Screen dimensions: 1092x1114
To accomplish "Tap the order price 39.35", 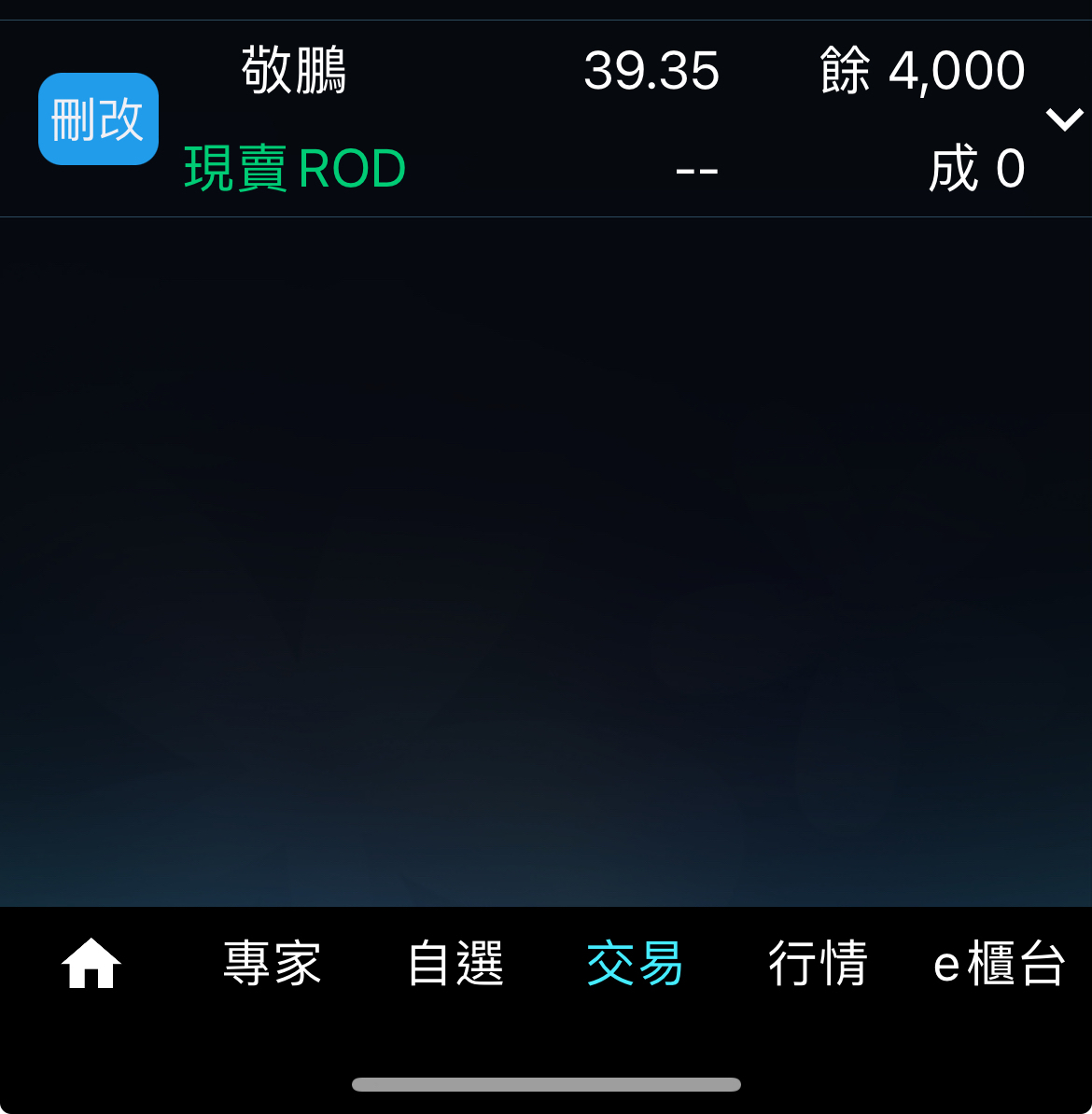I will [x=651, y=72].
